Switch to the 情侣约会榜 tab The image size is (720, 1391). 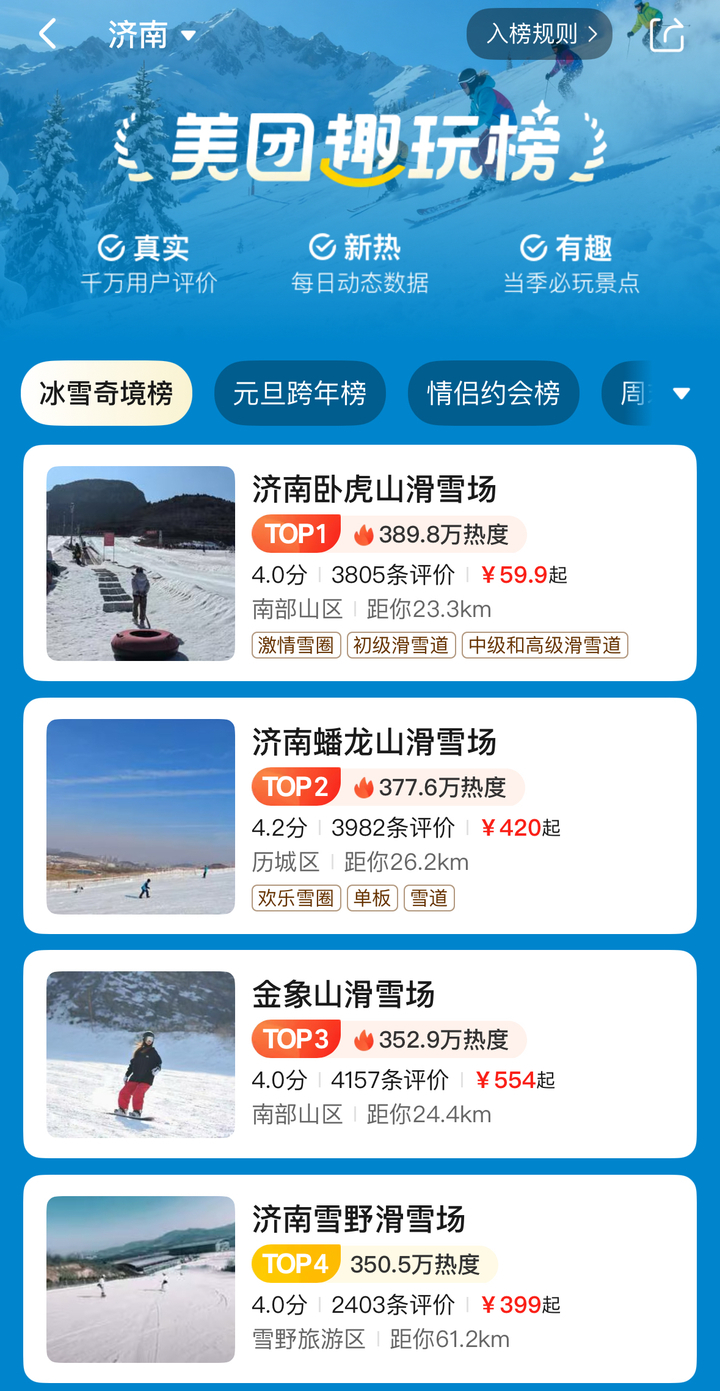pyautogui.click(x=493, y=393)
